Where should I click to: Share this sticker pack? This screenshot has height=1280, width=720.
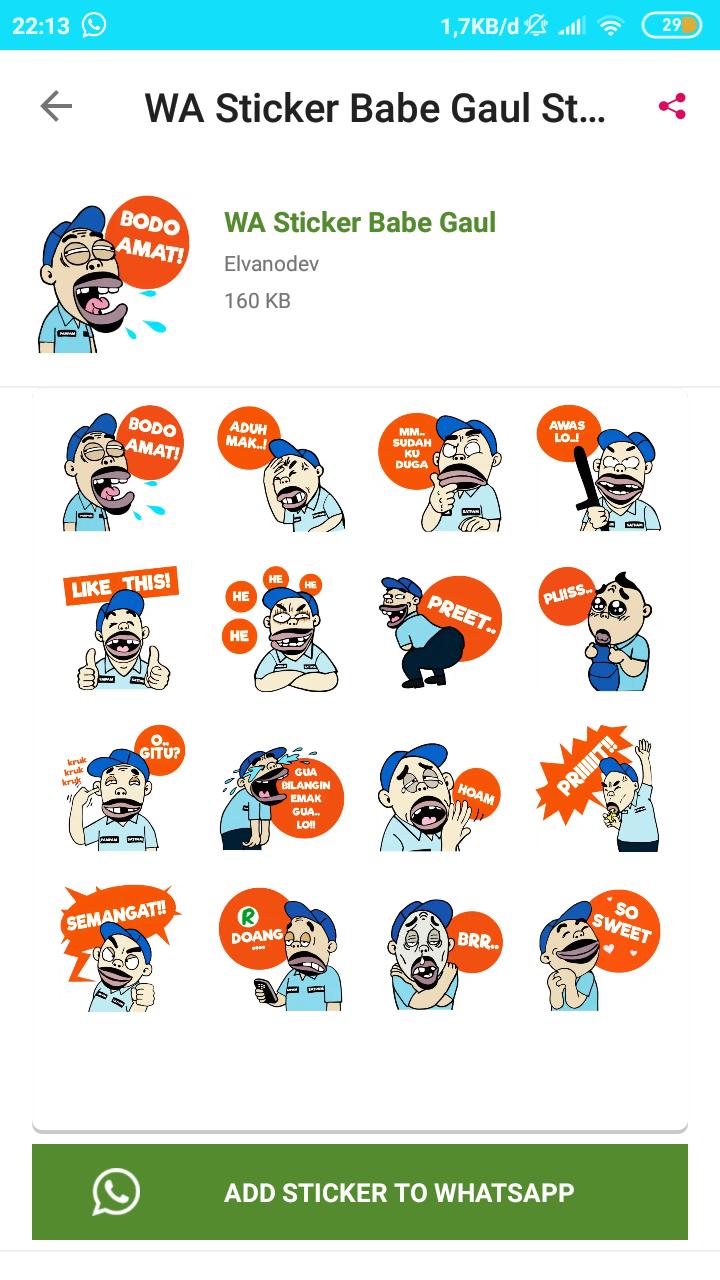point(672,106)
